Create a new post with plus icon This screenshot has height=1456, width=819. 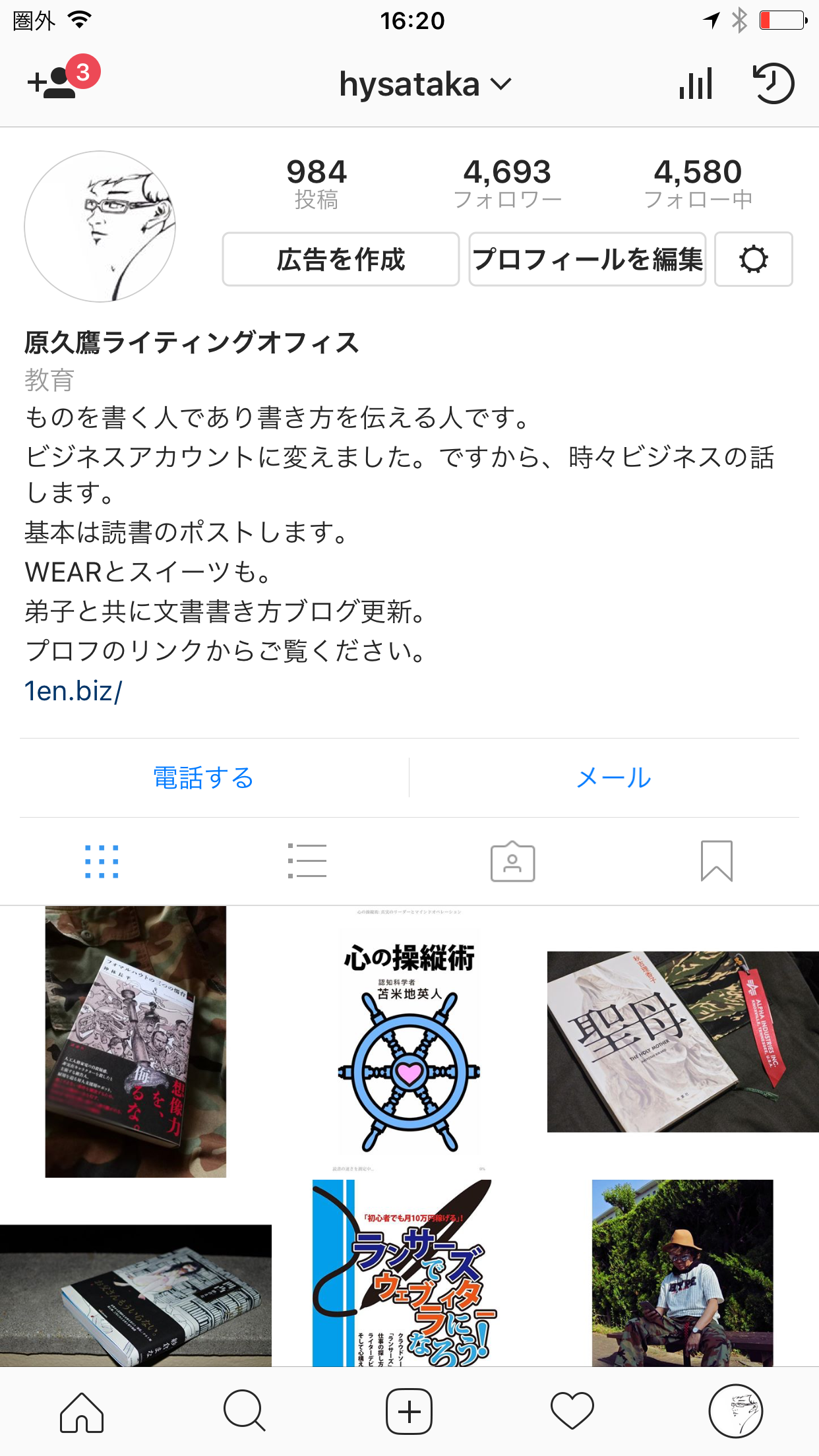[409, 1412]
